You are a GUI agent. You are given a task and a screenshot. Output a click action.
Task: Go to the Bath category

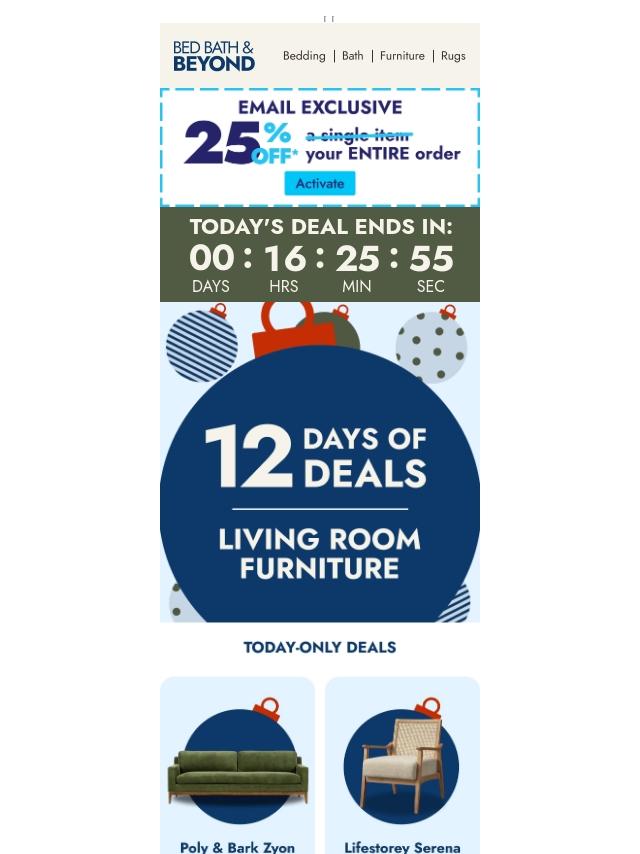point(353,56)
